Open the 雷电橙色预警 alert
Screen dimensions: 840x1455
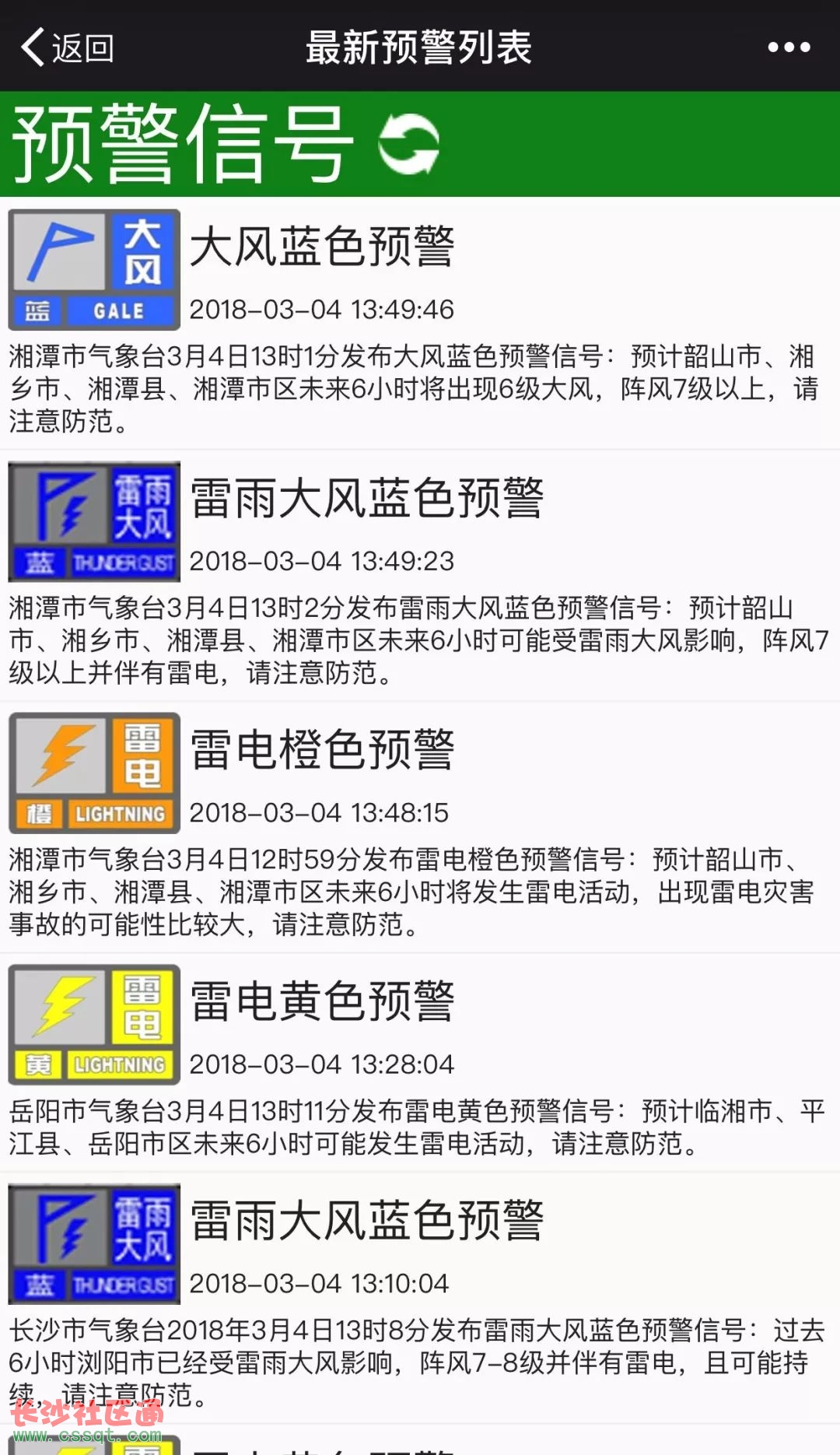[x=420, y=827]
